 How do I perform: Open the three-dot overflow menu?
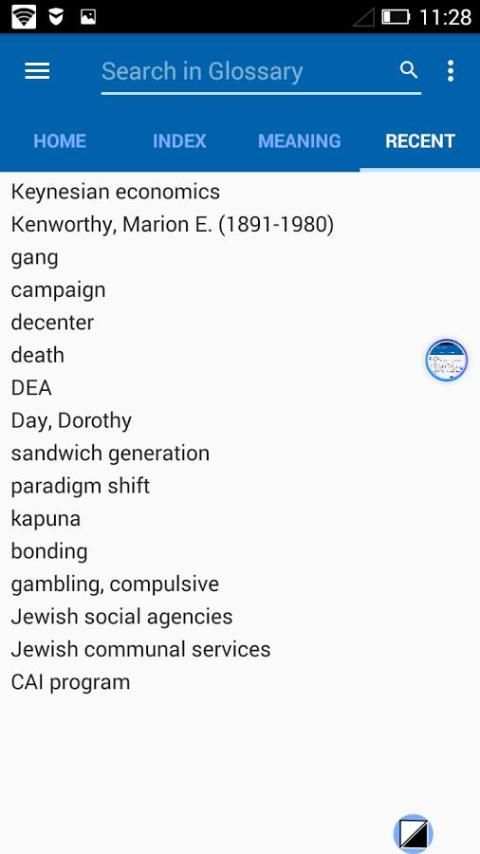coord(451,71)
